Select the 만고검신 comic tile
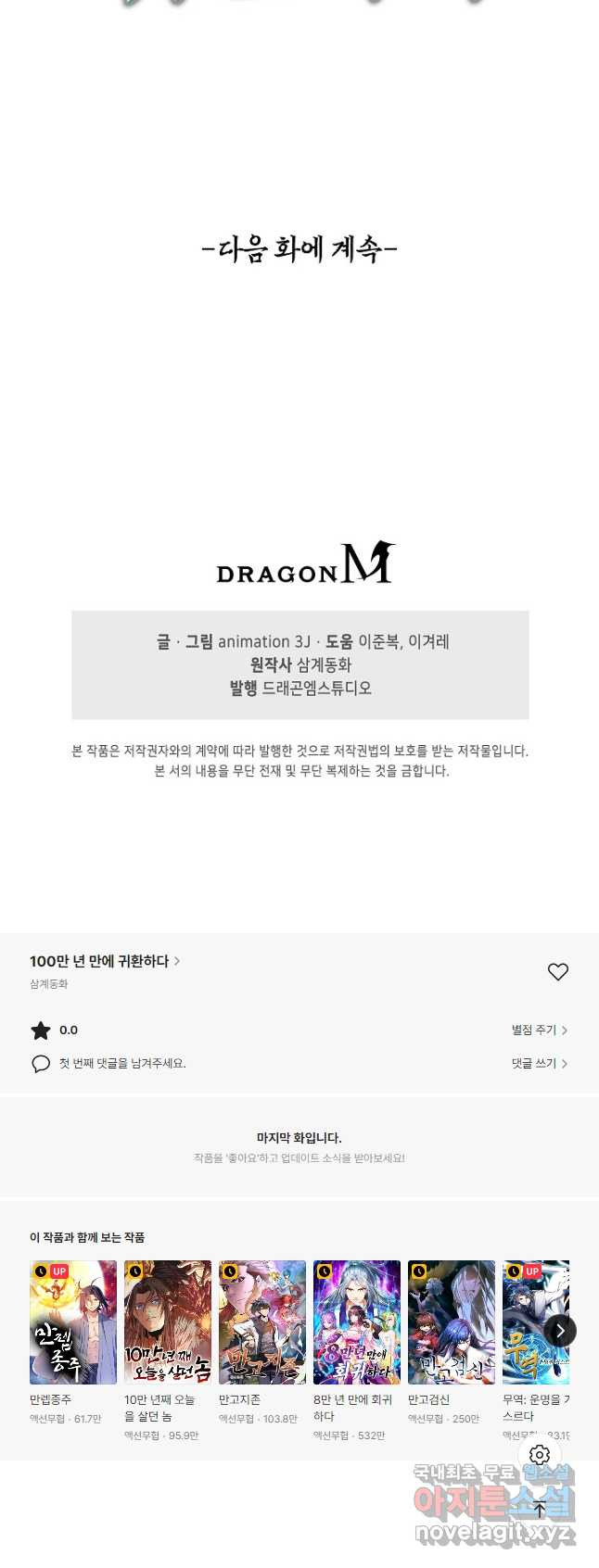The image size is (599, 1568). [x=452, y=1322]
